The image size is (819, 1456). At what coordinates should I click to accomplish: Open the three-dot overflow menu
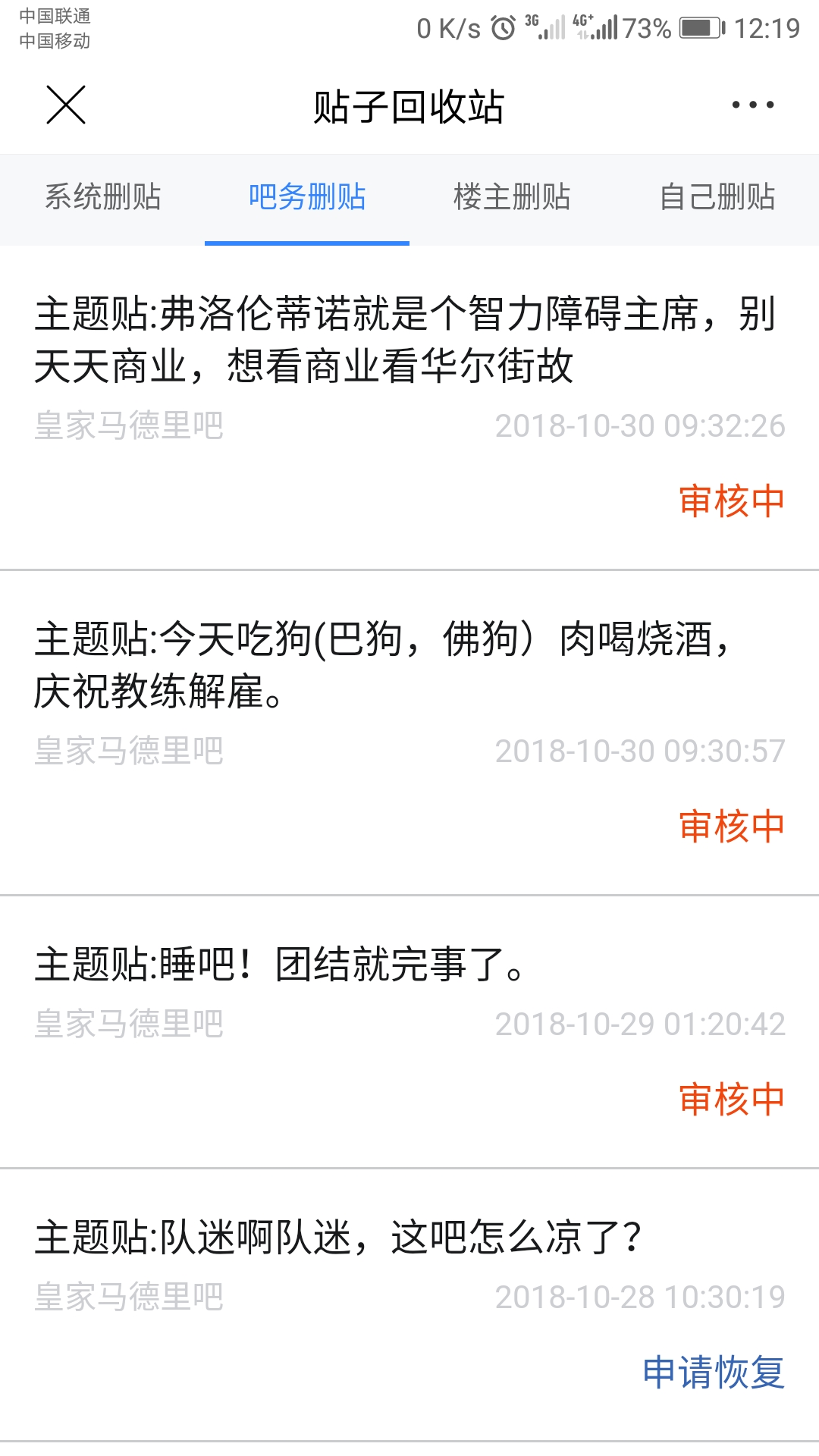click(752, 105)
